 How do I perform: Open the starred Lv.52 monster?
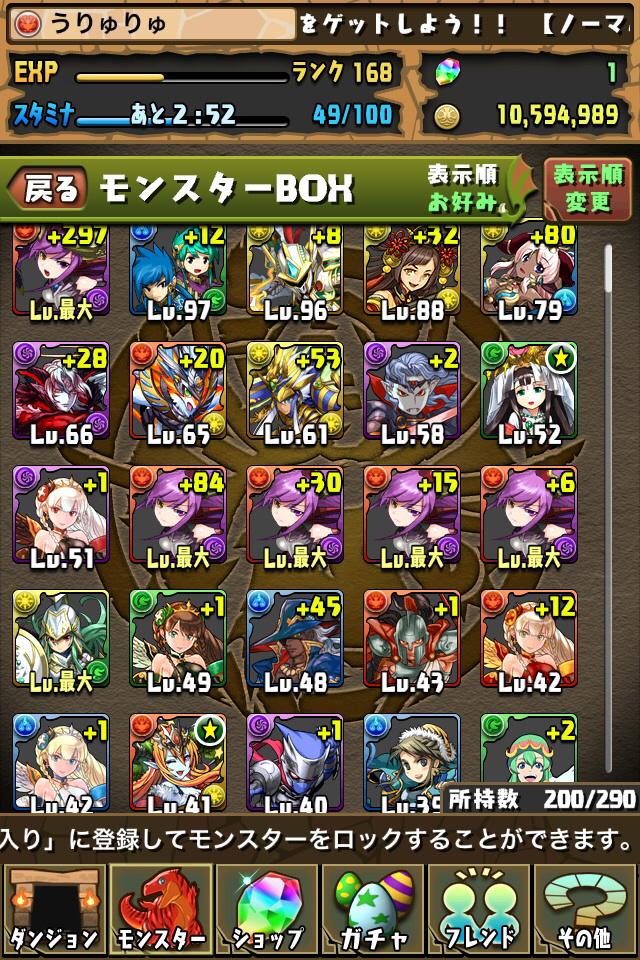coord(529,390)
